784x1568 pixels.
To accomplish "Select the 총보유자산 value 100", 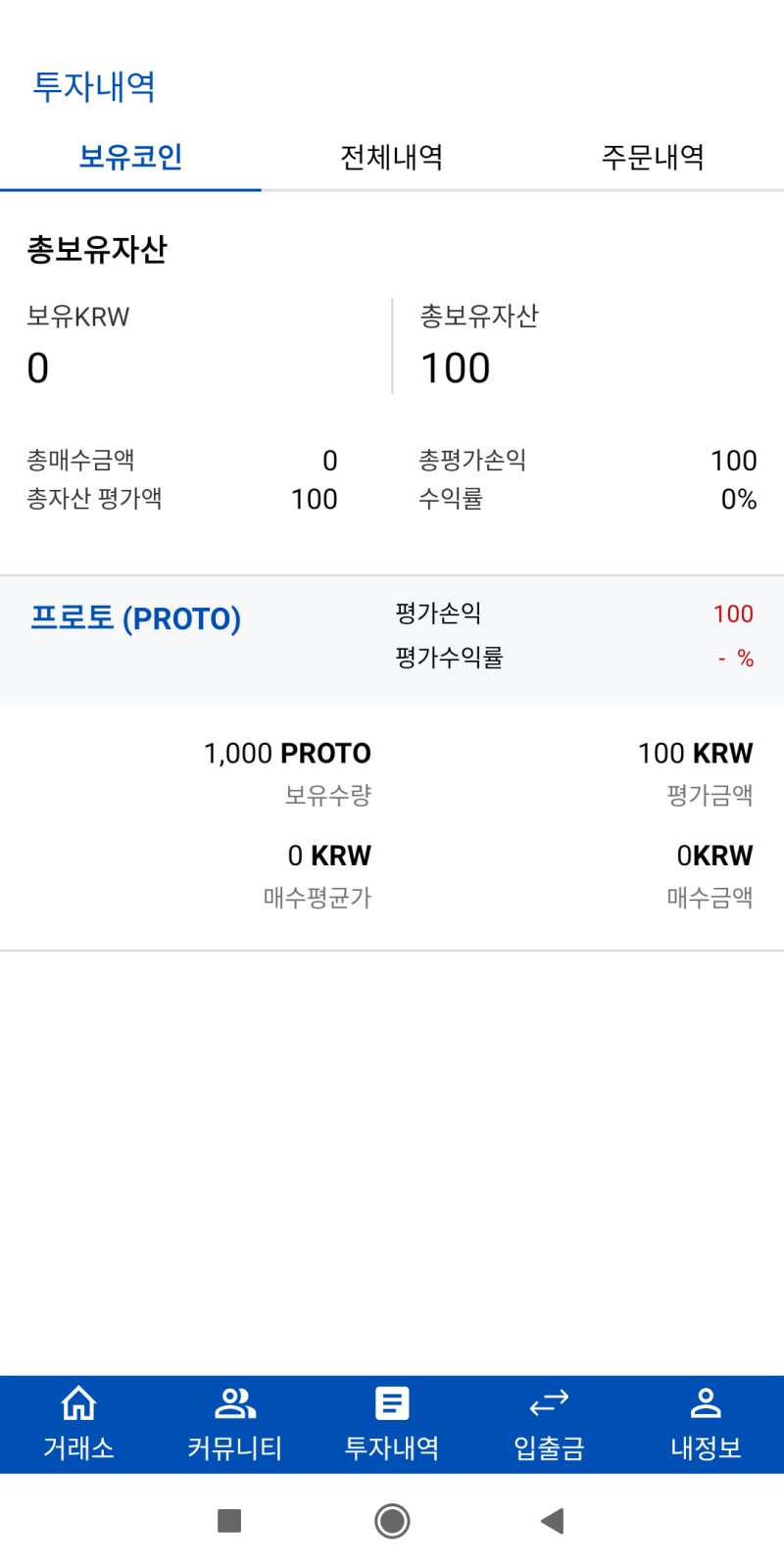I will click(454, 367).
